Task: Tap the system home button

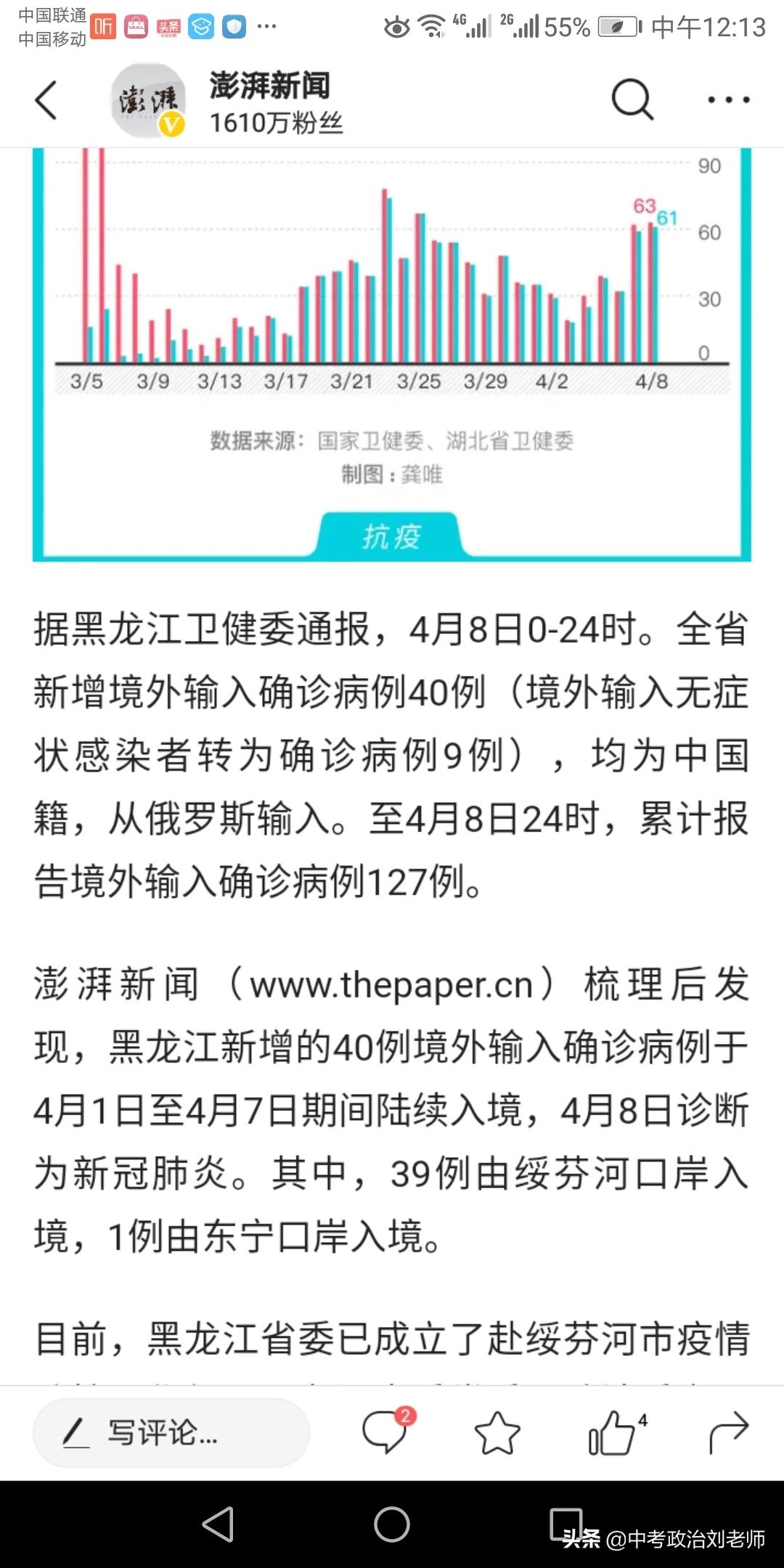Action: [392, 1524]
